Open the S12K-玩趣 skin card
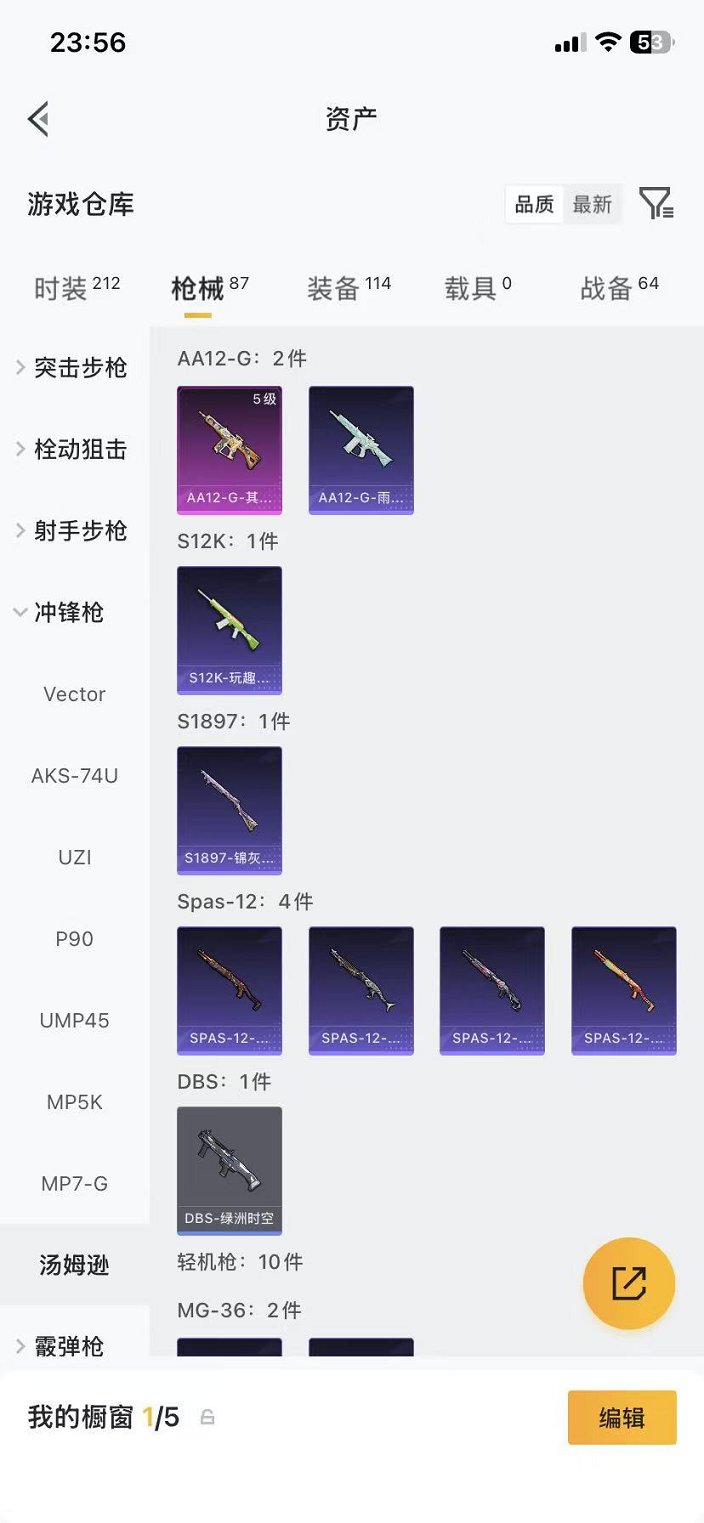The image size is (704, 1523). tap(229, 630)
